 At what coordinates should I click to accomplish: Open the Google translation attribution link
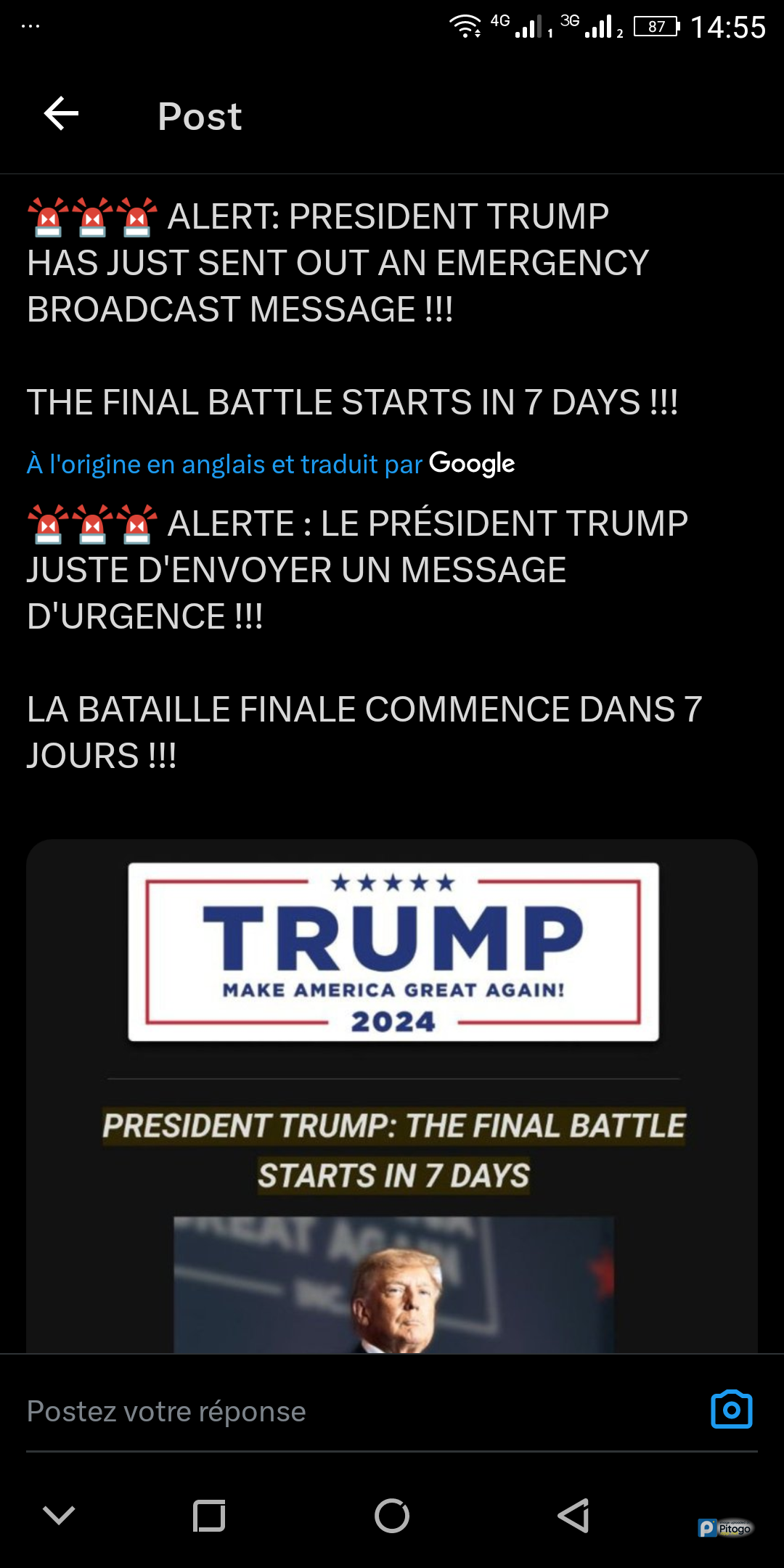pos(270,464)
